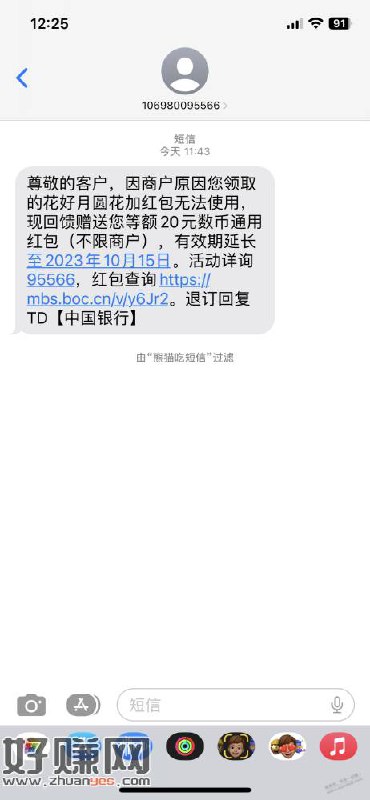Toggle the App Store apps drawer
The width and height of the screenshot is (370, 800).
83,705
